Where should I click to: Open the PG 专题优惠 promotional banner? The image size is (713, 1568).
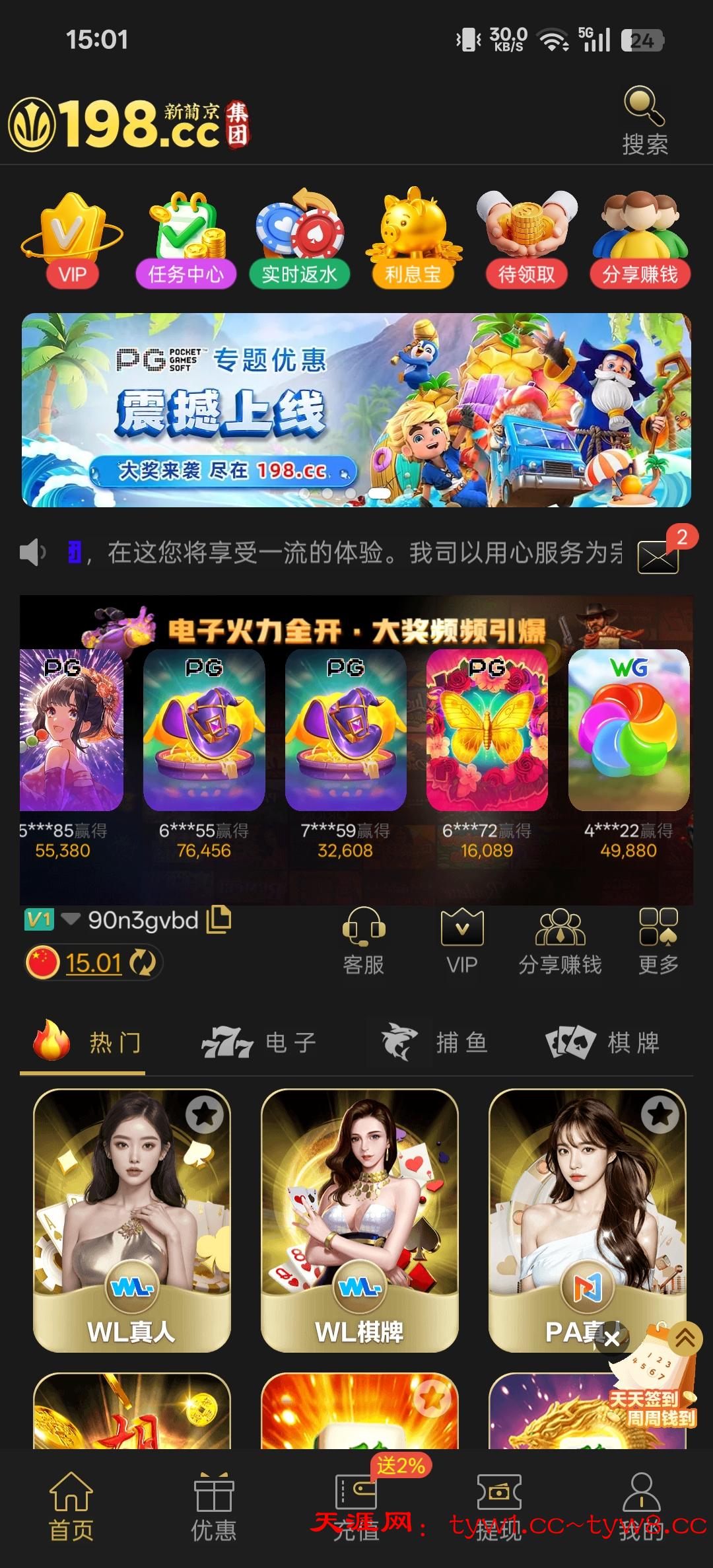(x=356, y=410)
